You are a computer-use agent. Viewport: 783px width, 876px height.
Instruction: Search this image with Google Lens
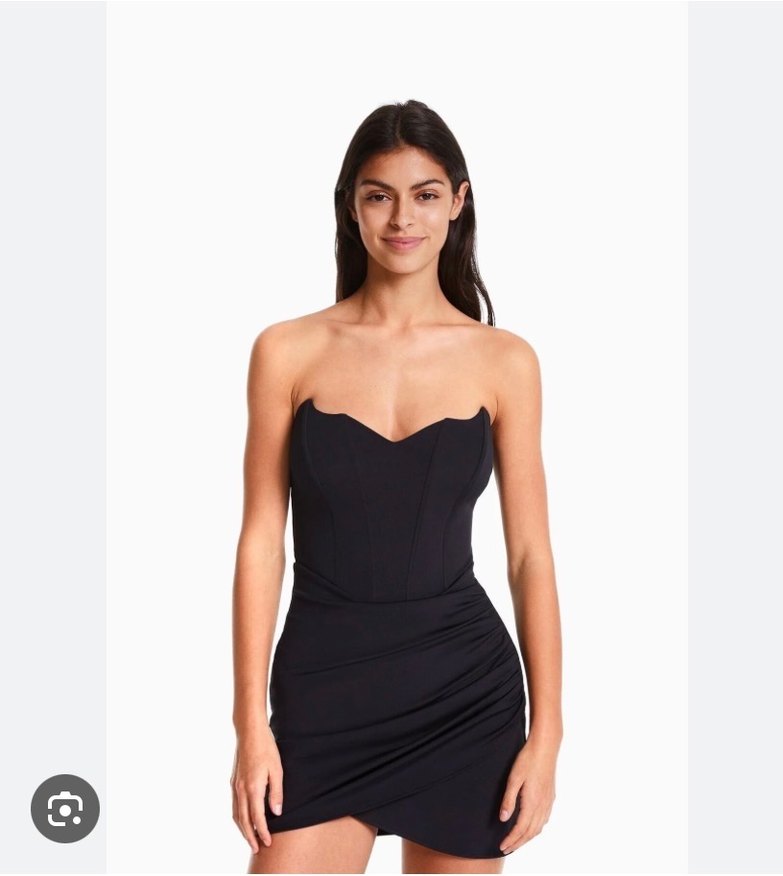click(65, 808)
